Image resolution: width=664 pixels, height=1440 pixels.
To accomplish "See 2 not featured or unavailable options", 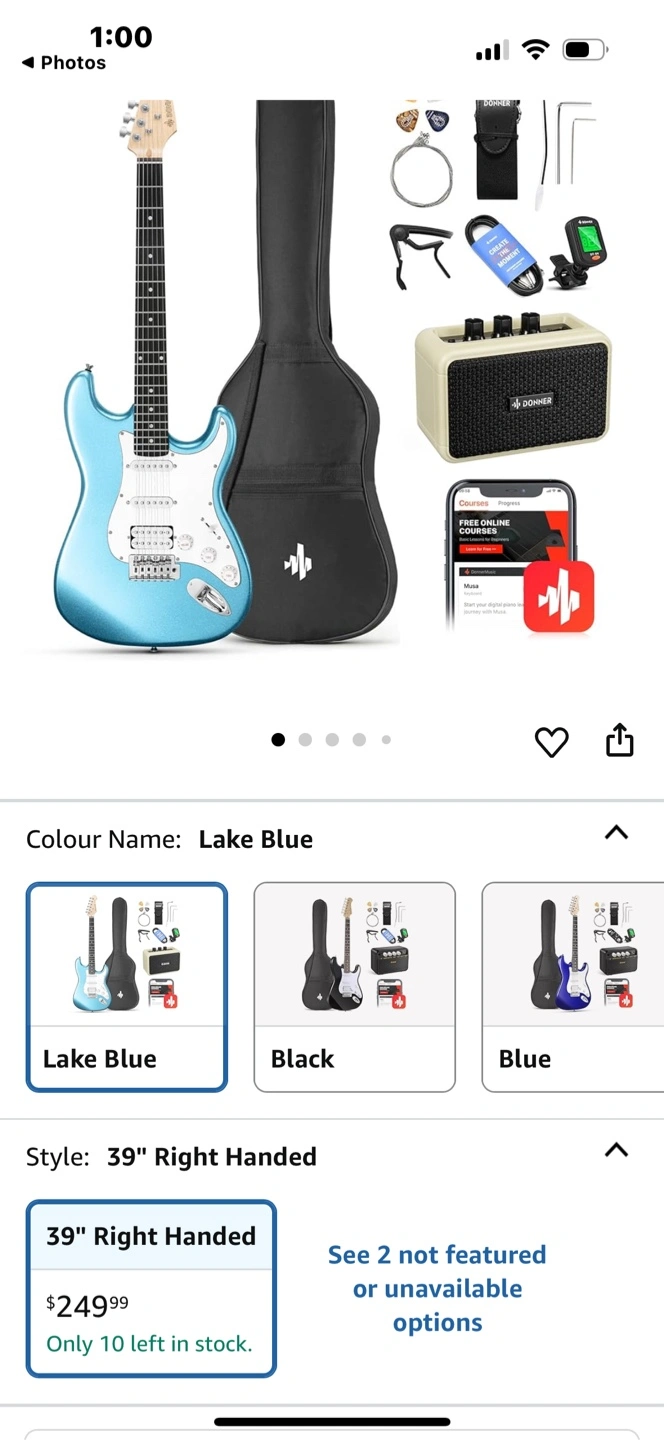I will 437,1288.
